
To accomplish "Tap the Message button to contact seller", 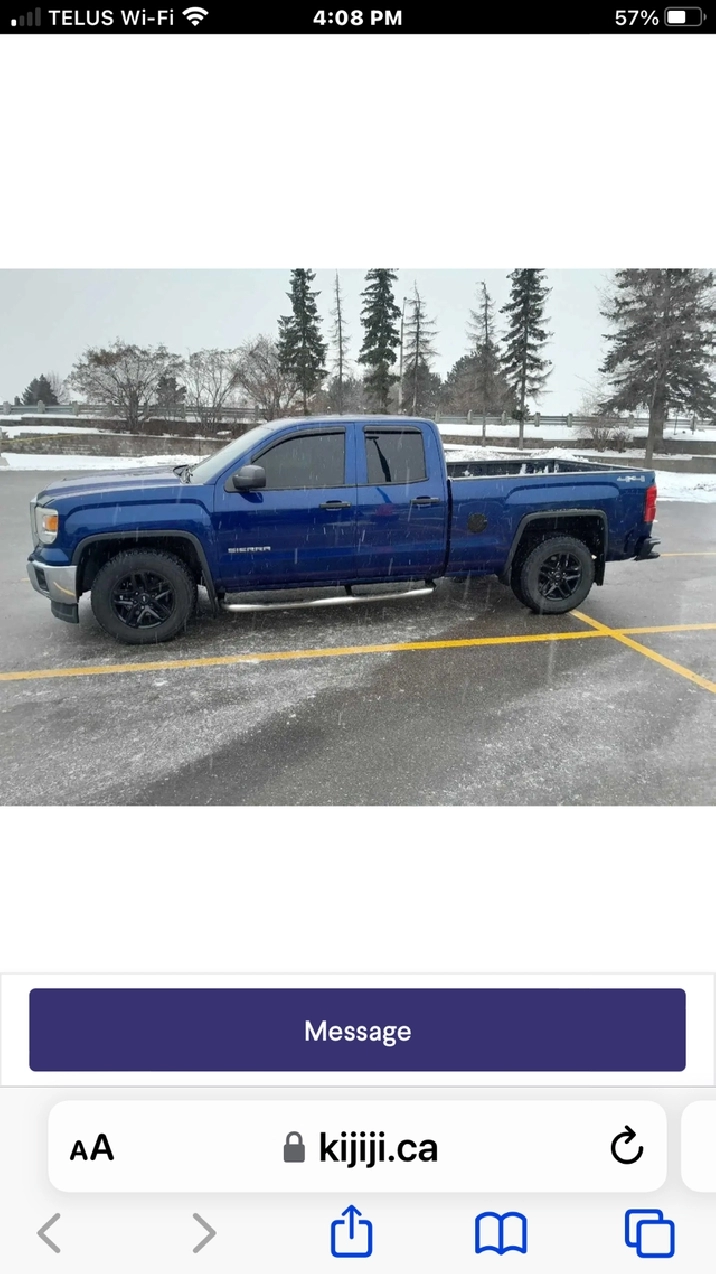I will [x=357, y=1030].
